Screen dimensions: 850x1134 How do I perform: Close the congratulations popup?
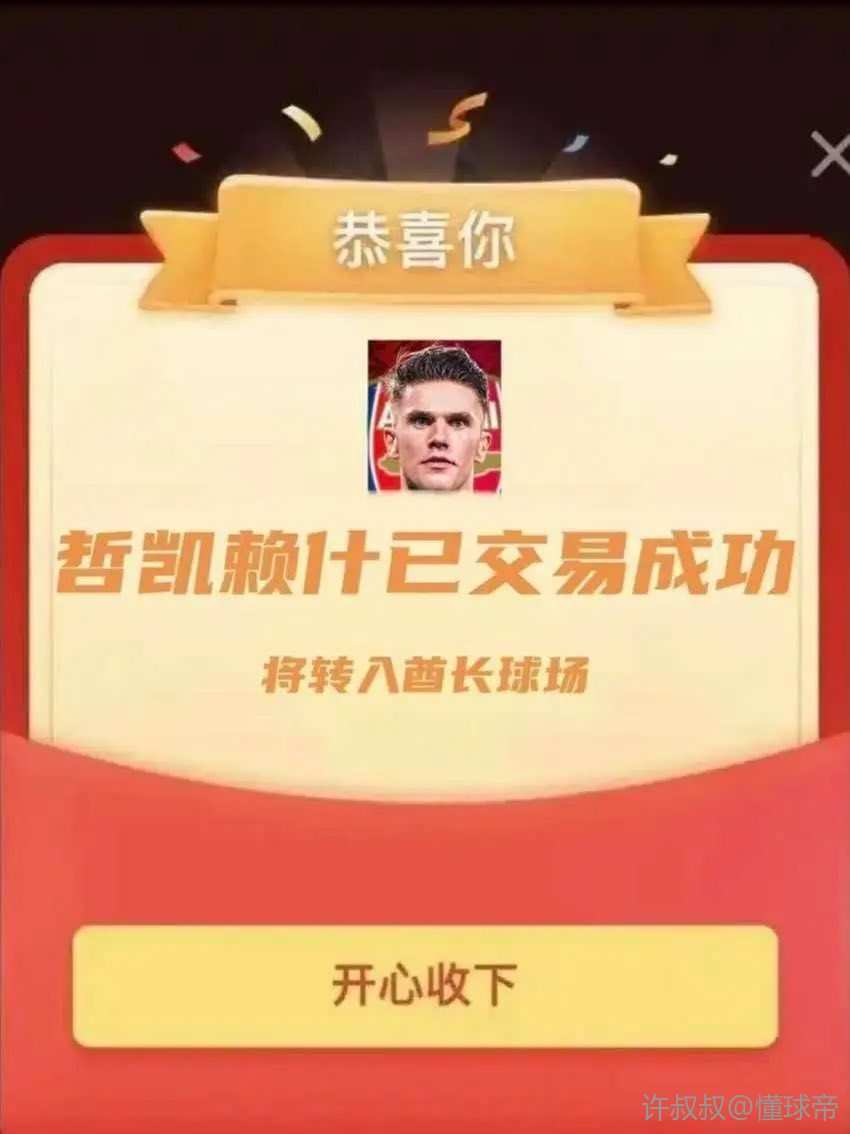click(829, 155)
